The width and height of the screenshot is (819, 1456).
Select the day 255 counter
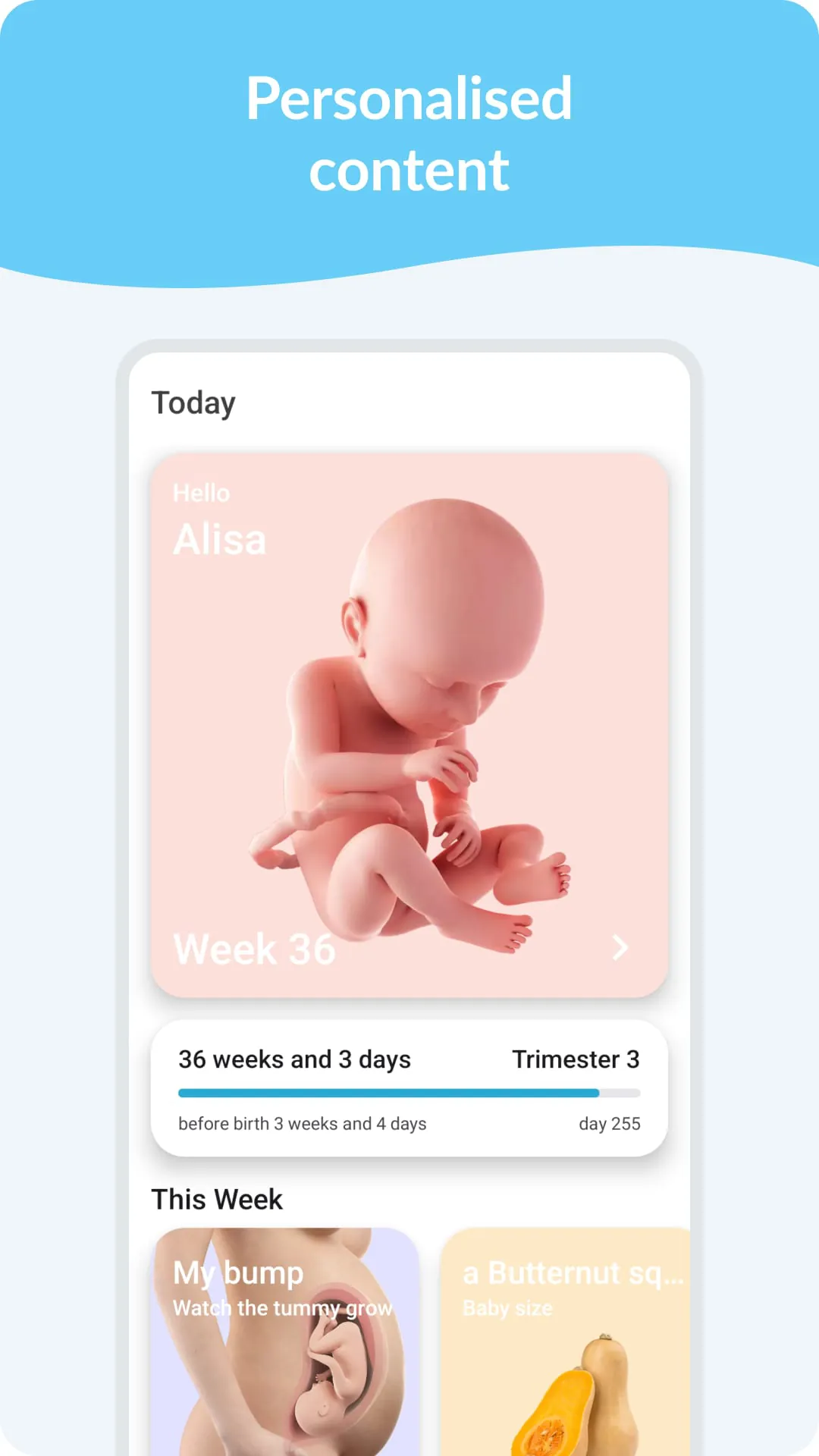tap(609, 1124)
